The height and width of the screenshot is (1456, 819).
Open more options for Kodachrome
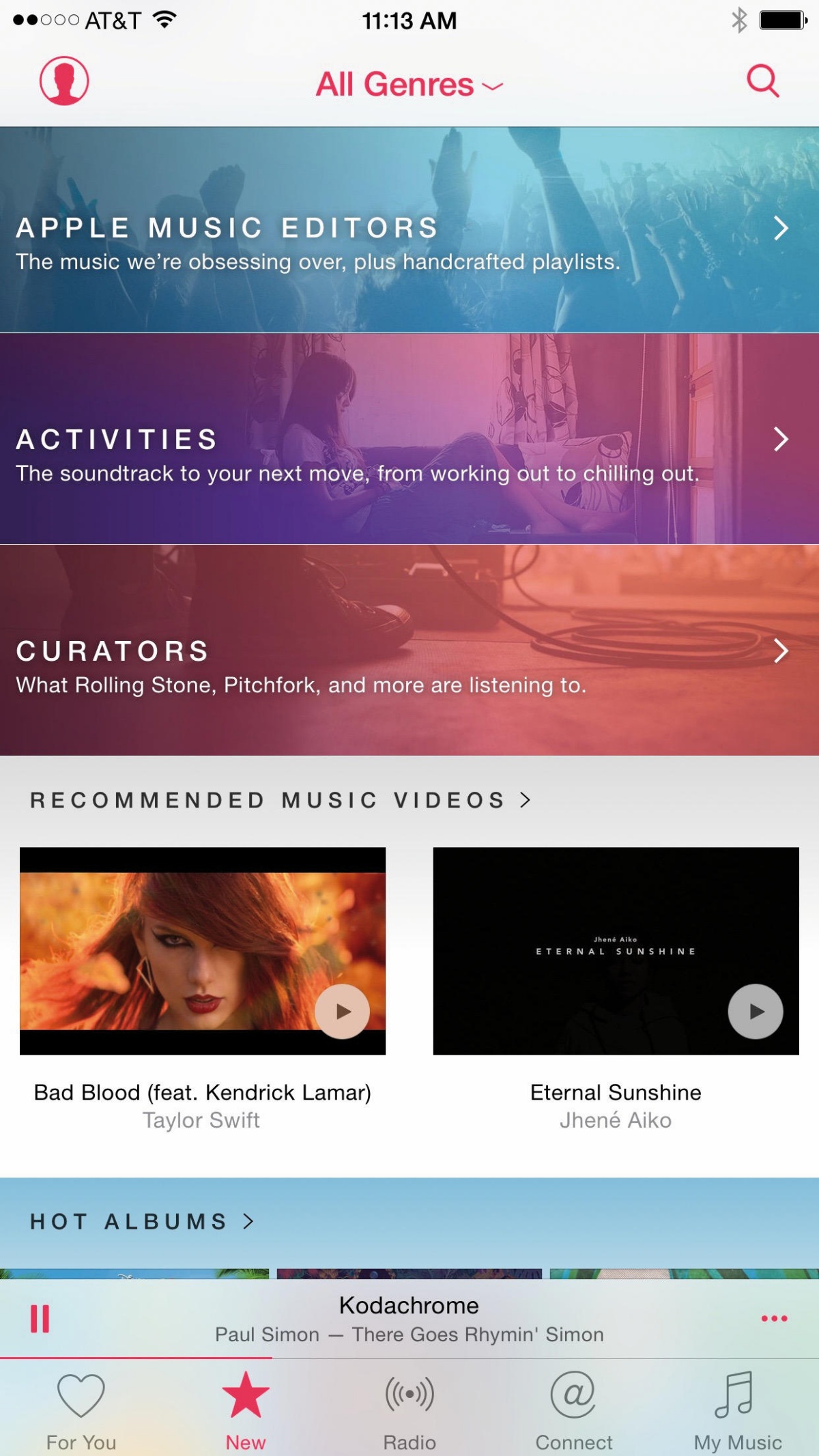coord(774,1318)
